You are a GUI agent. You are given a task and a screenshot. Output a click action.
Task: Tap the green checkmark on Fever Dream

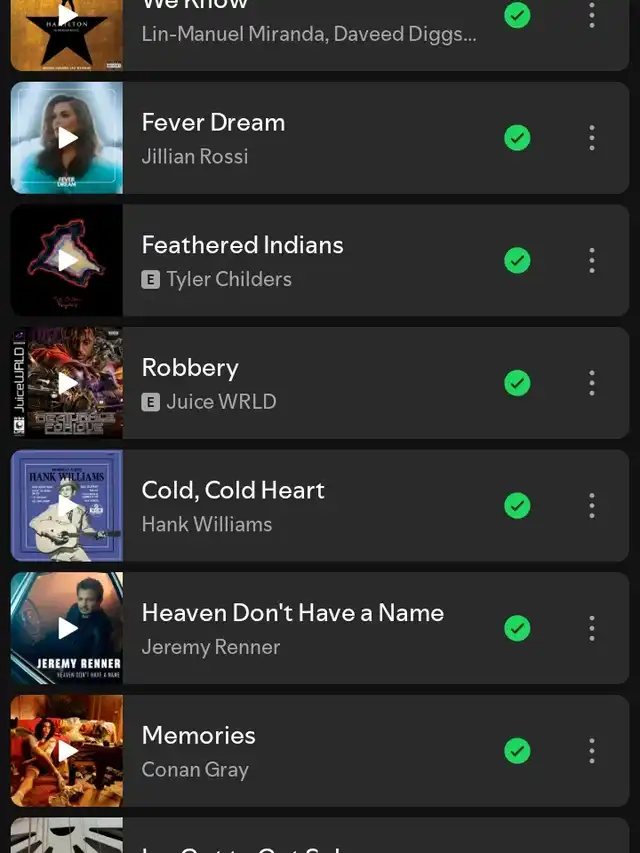pos(517,138)
